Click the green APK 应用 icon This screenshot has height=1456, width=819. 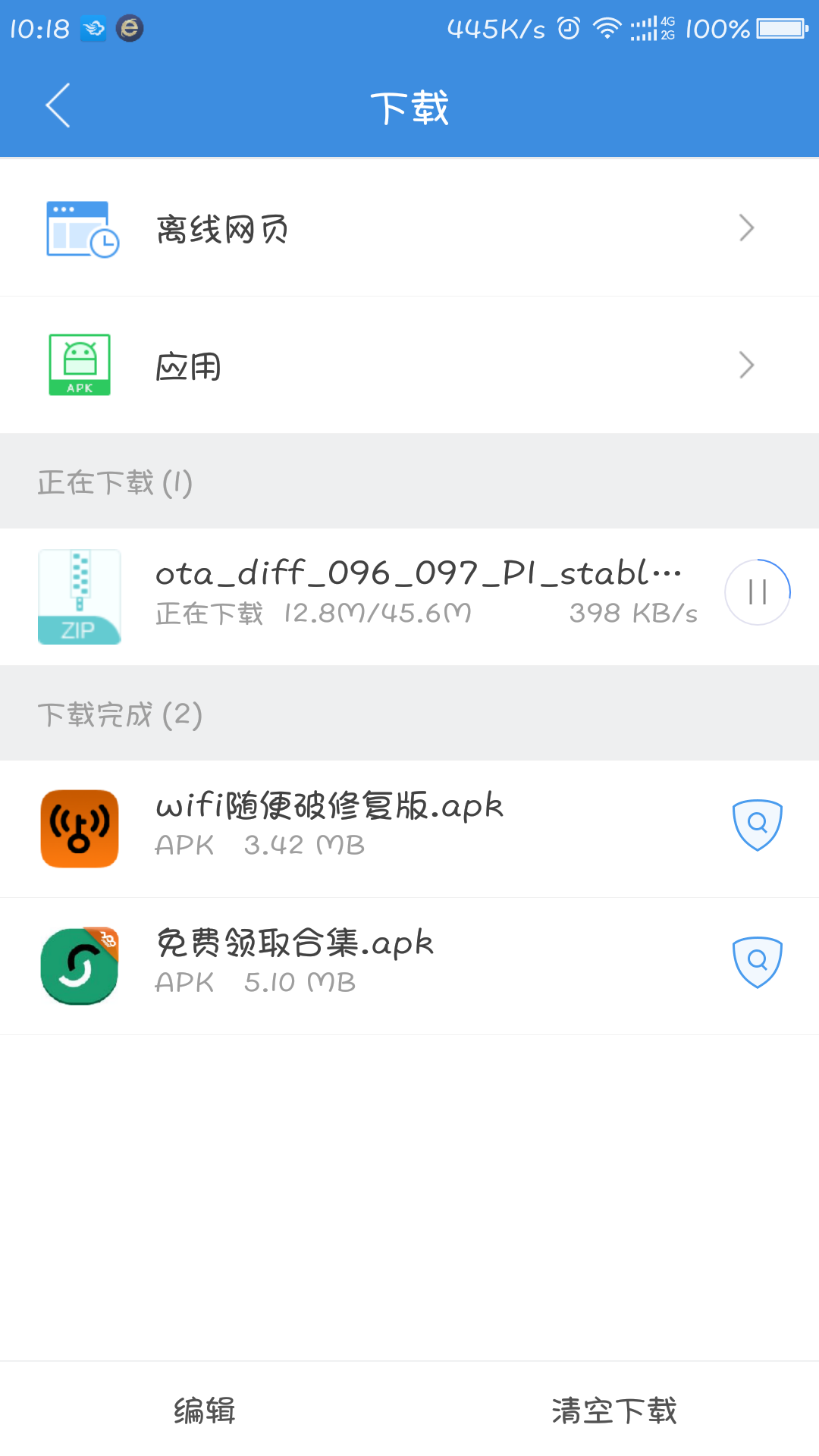pos(79,365)
